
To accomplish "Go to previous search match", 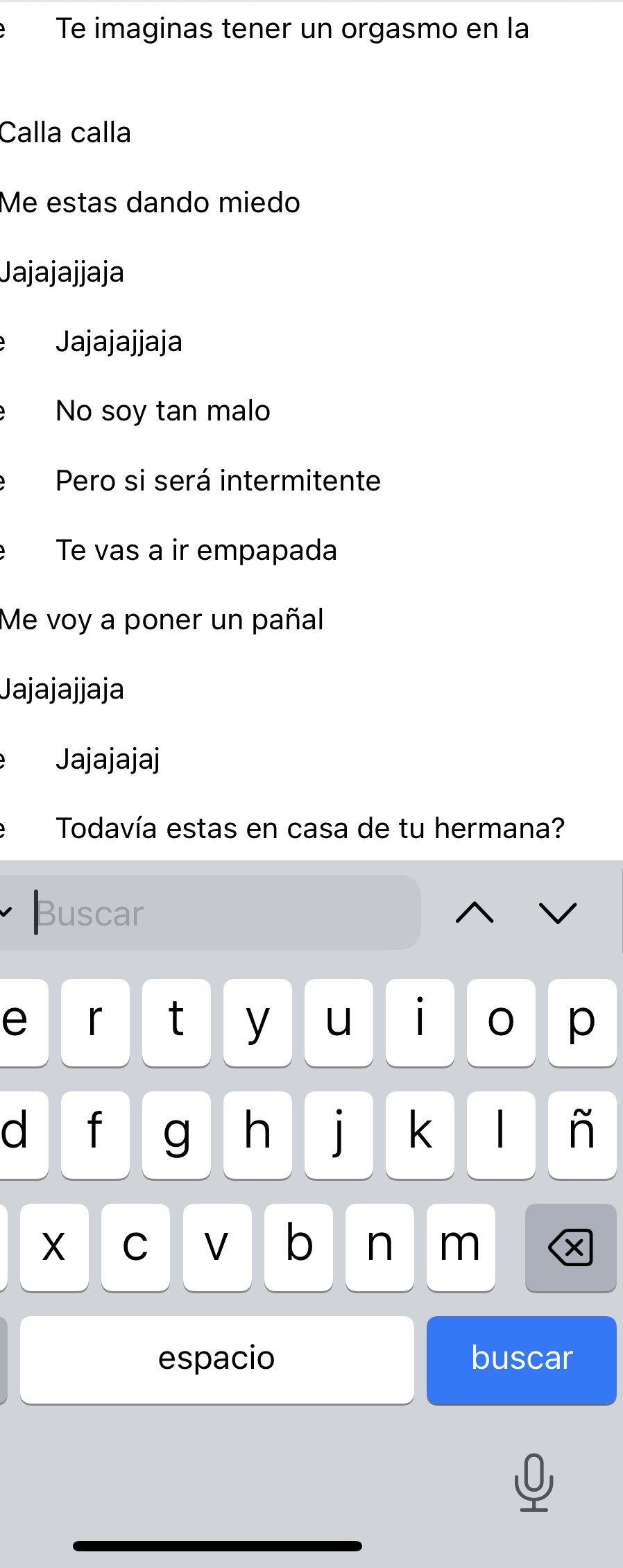I will tap(475, 913).
